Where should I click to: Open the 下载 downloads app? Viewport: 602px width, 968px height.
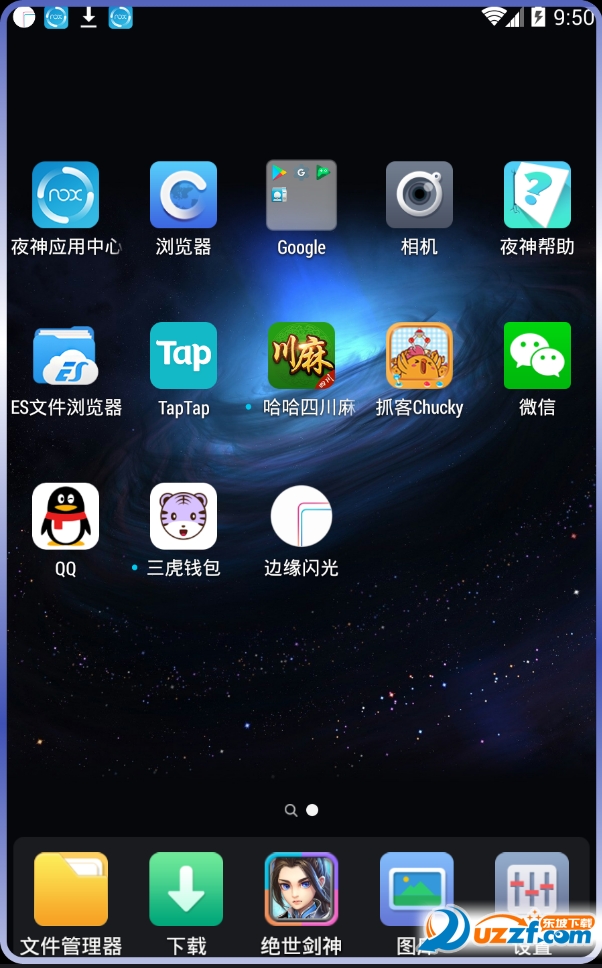click(186, 889)
